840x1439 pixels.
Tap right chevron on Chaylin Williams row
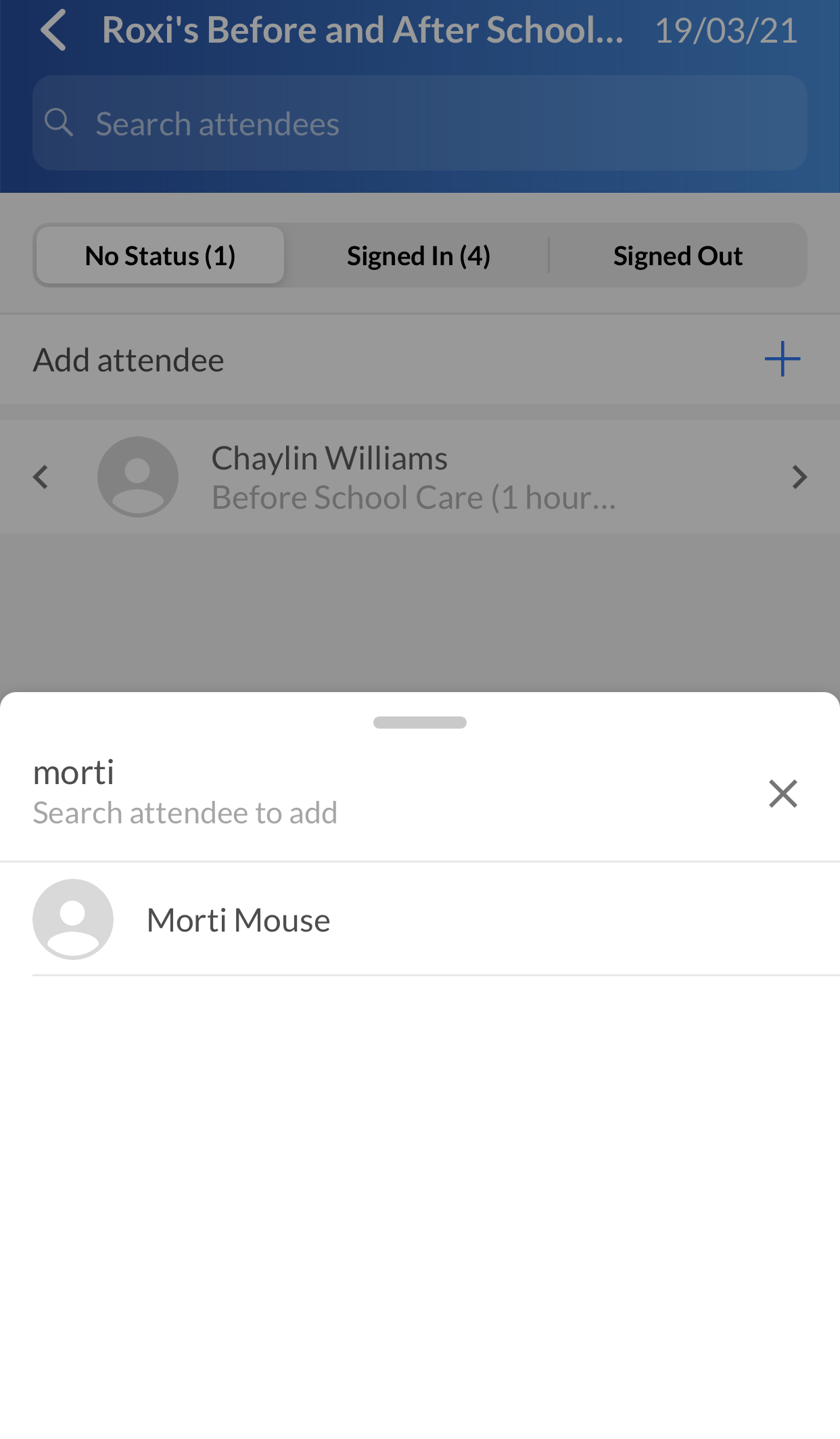tap(799, 478)
